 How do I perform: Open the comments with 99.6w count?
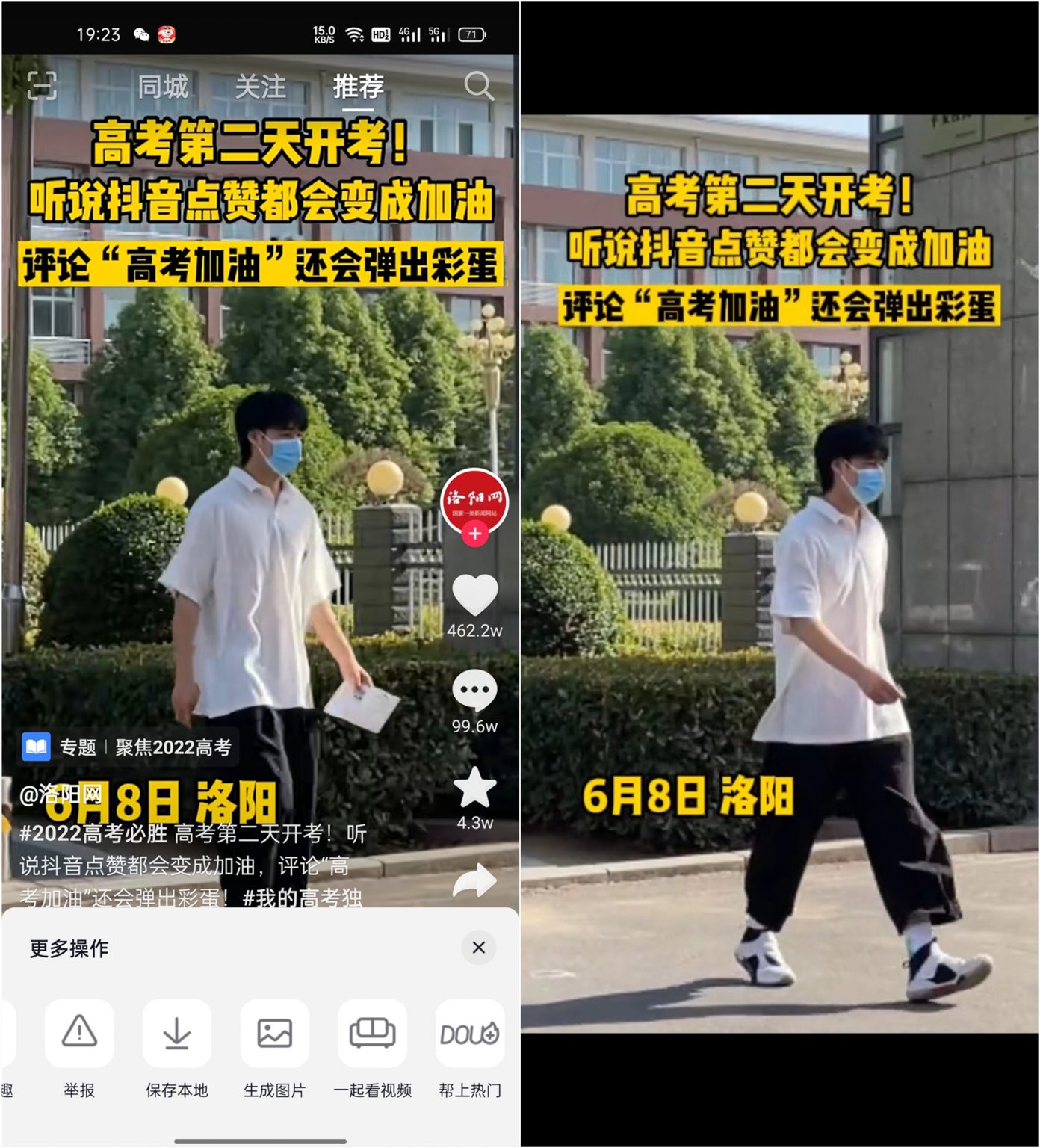tap(475, 691)
